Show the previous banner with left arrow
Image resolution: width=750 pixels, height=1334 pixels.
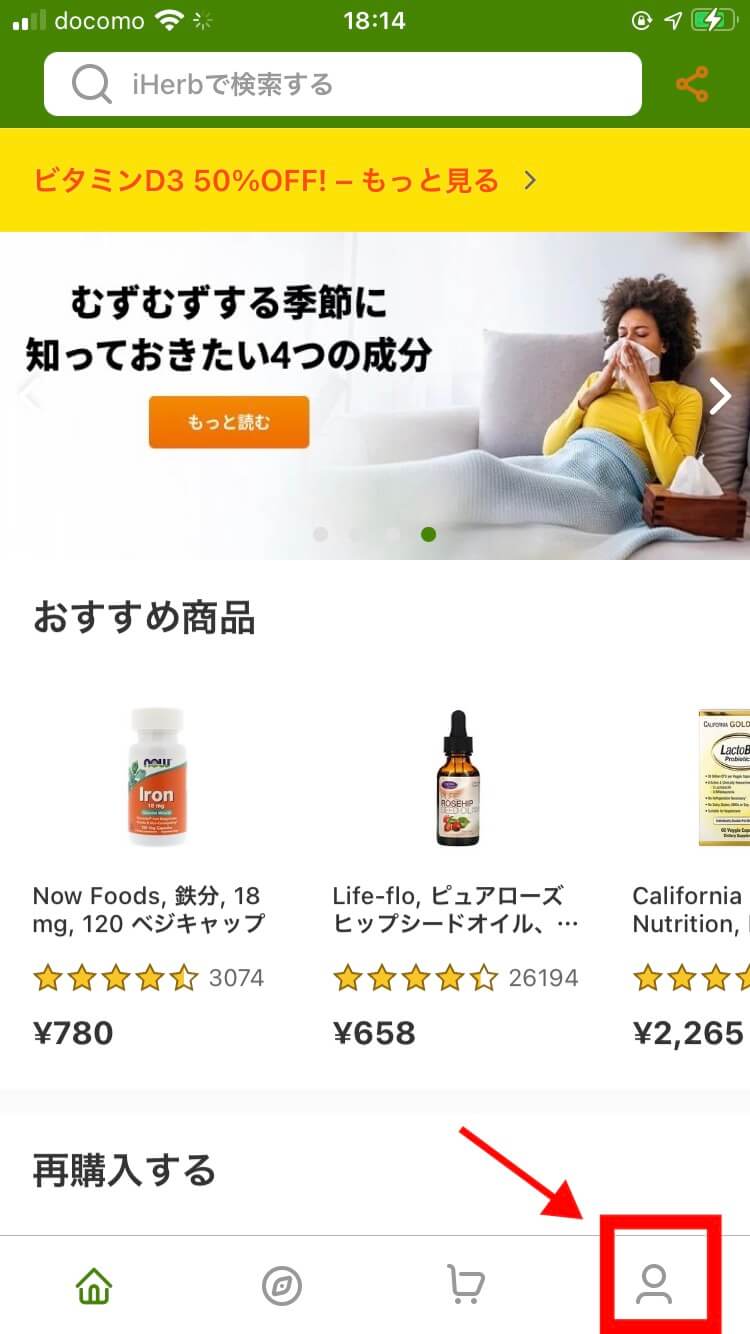point(30,396)
